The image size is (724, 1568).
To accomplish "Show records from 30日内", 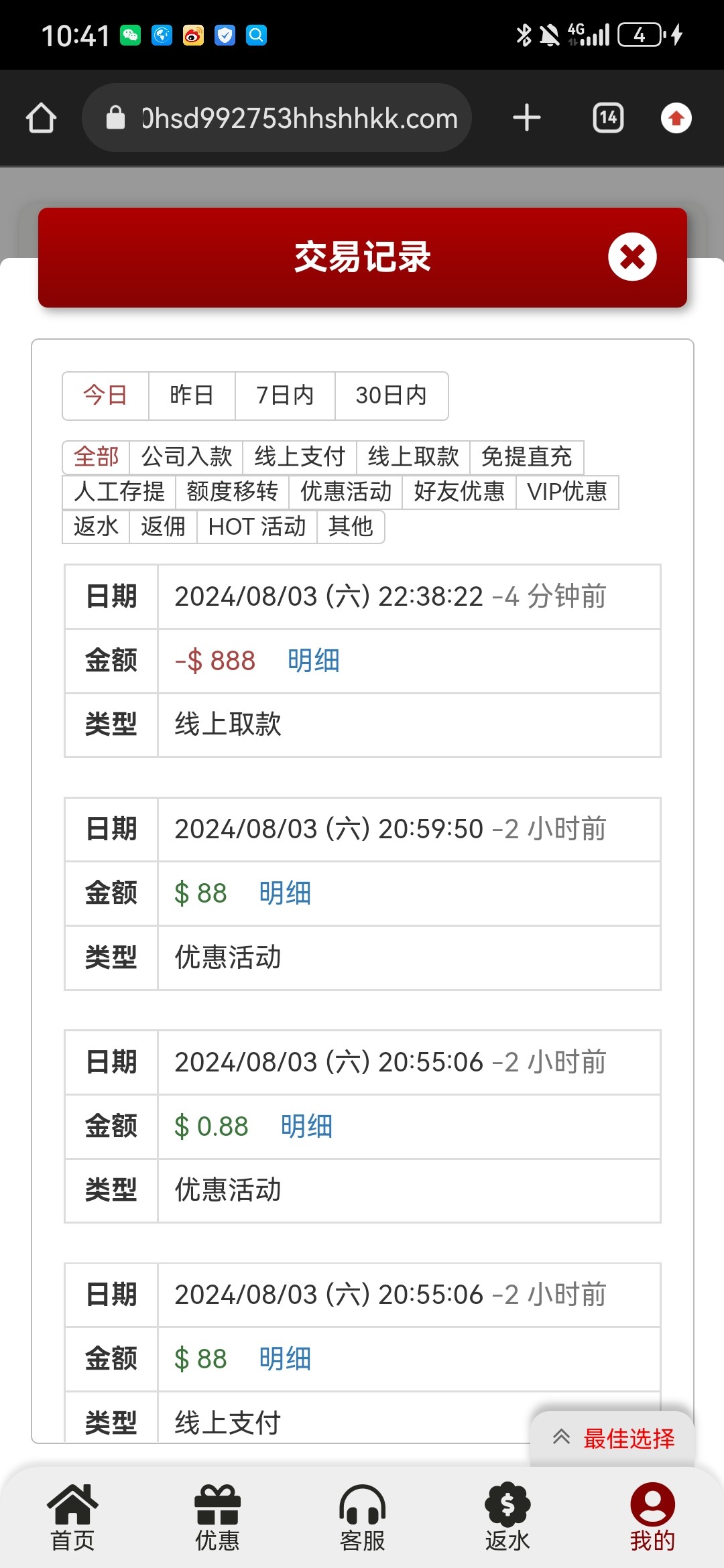I will 391,395.
